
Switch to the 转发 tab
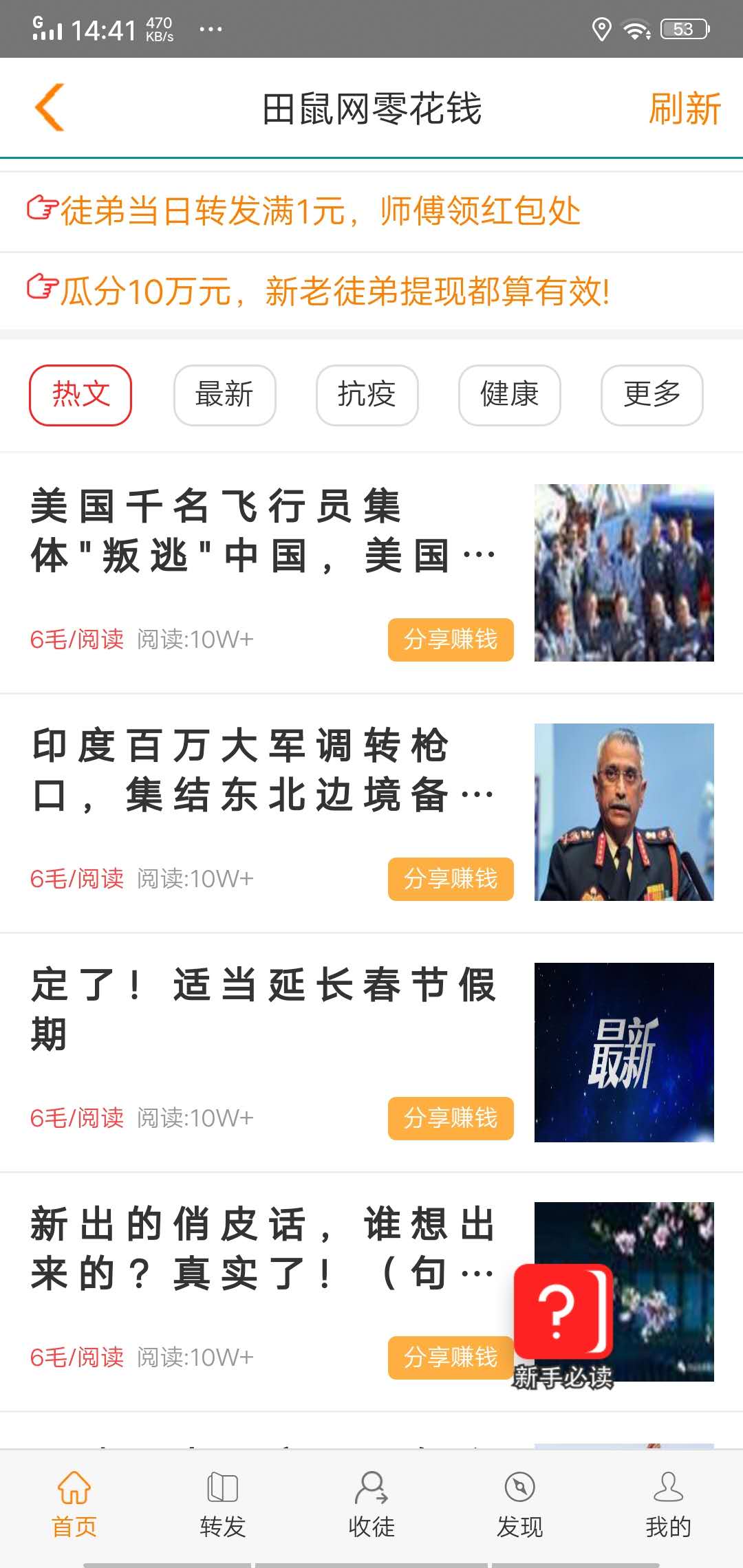coord(223,1505)
